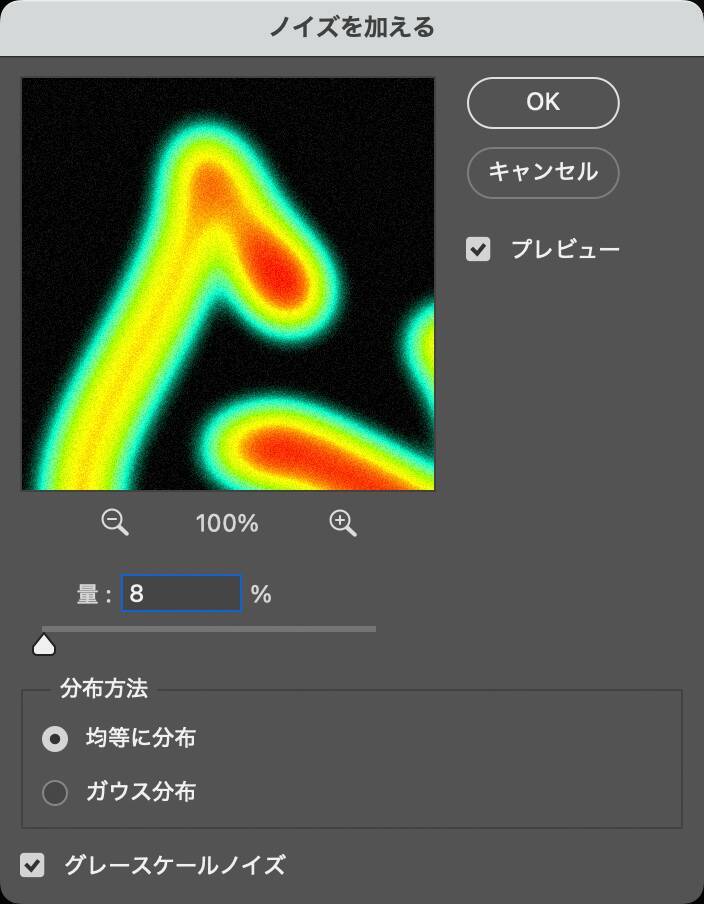The image size is (704, 904).
Task: Select 均等に分布 distribution
Action: click(x=55, y=739)
